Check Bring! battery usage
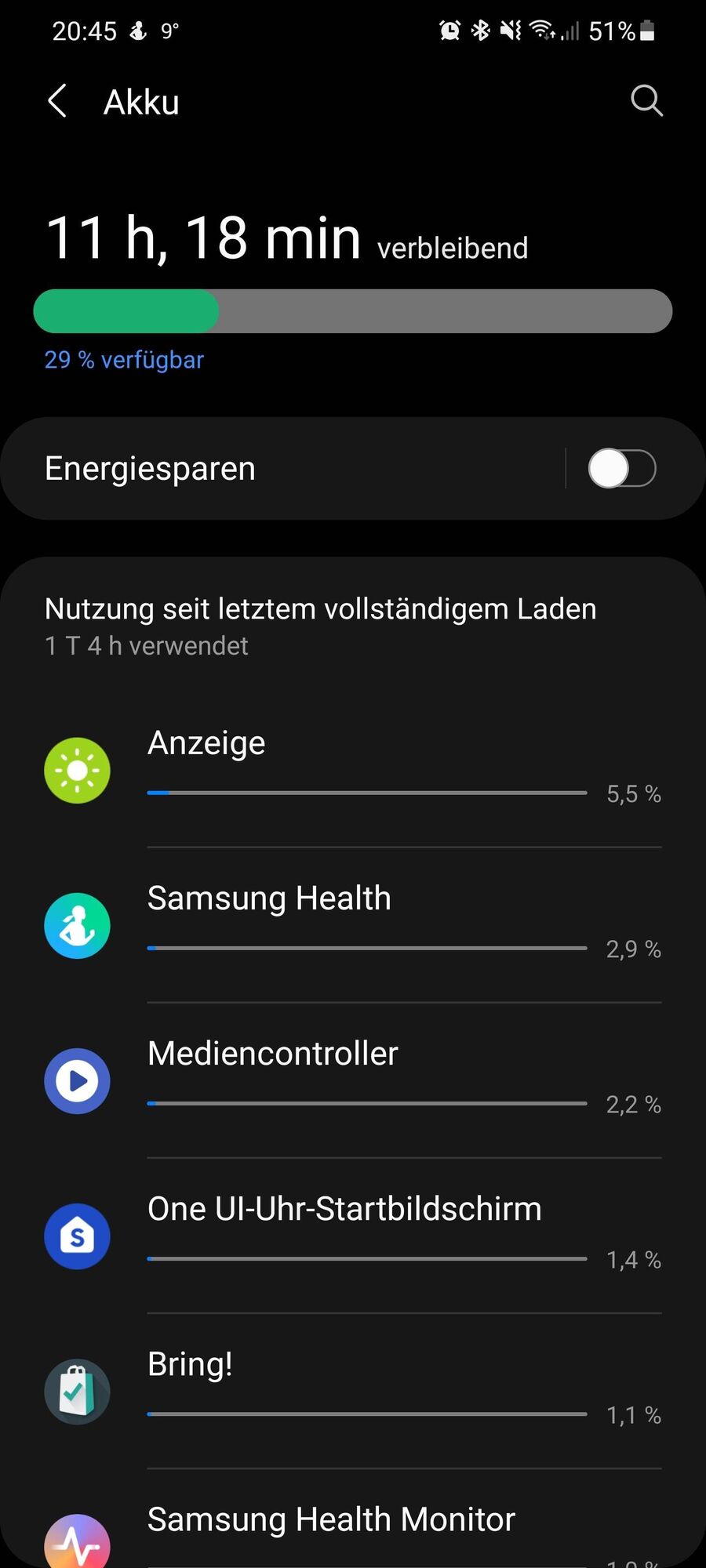Image resolution: width=706 pixels, height=1568 pixels. pyautogui.click(x=353, y=1391)
